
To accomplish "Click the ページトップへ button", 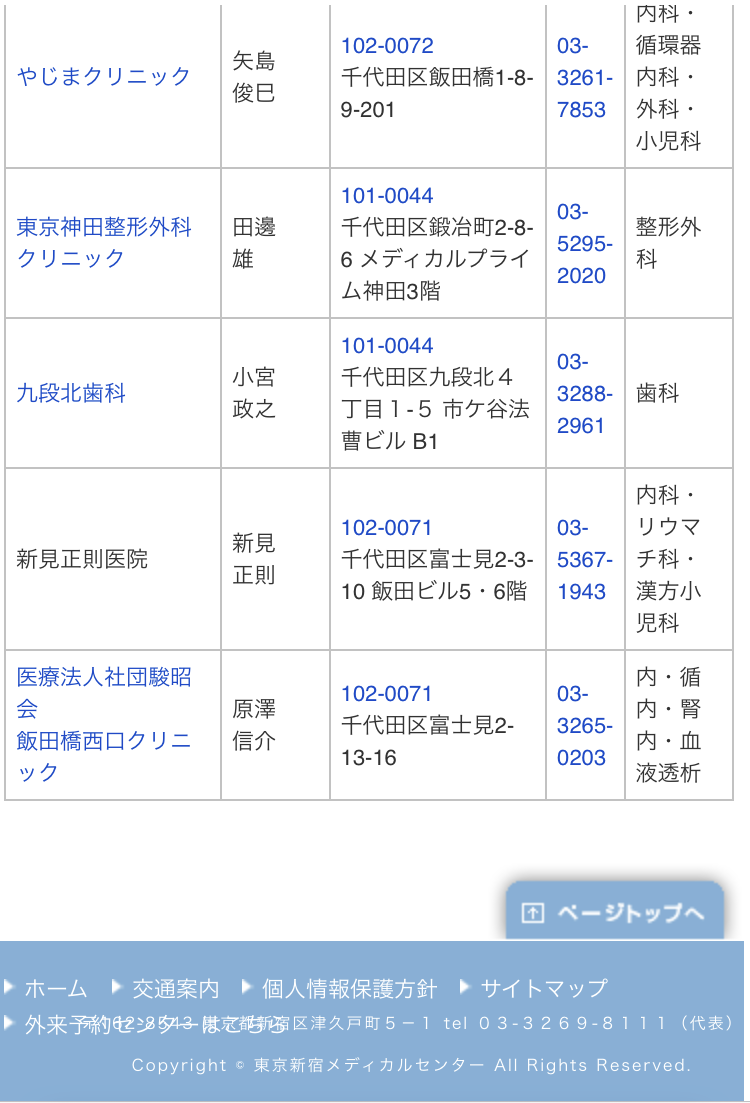I will [615, 911].
